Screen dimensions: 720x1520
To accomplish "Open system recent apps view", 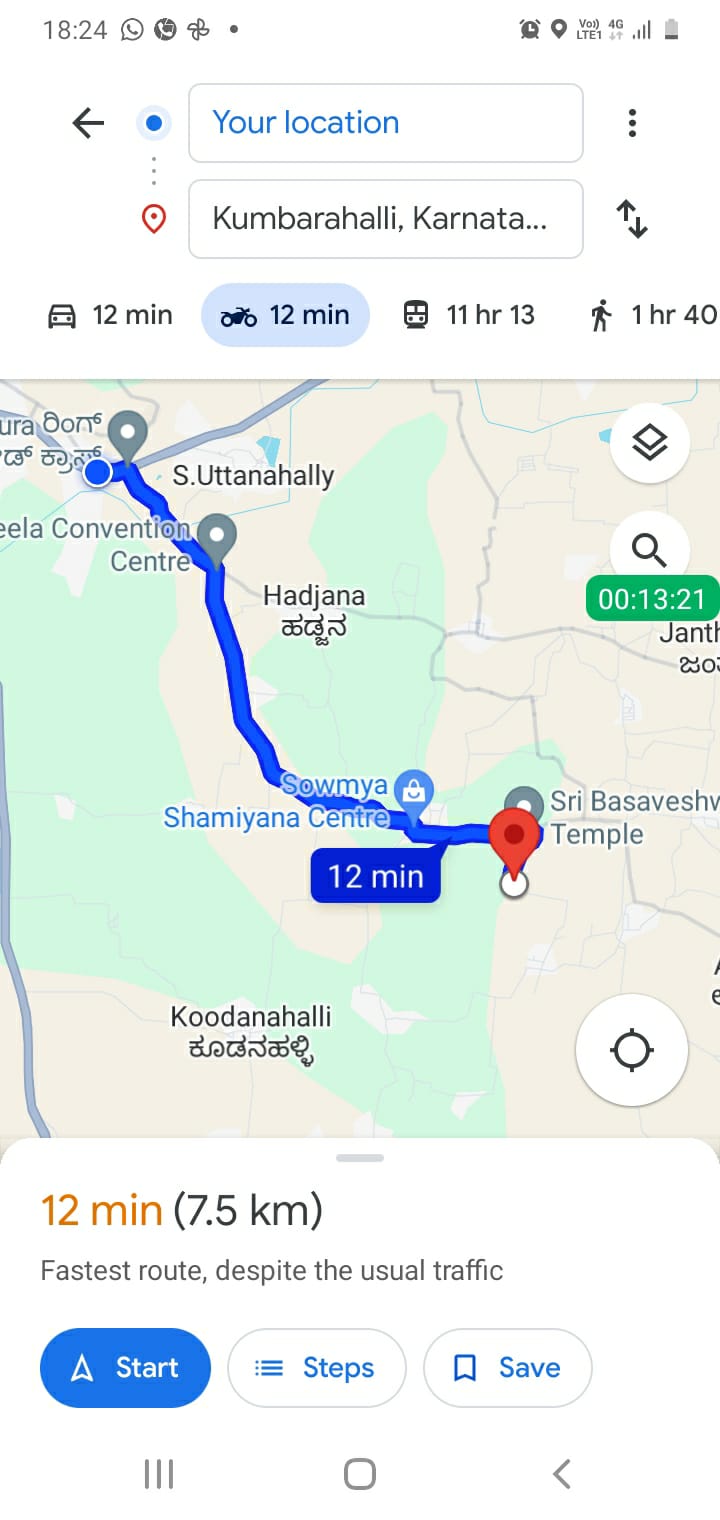I will (159, 1473).
